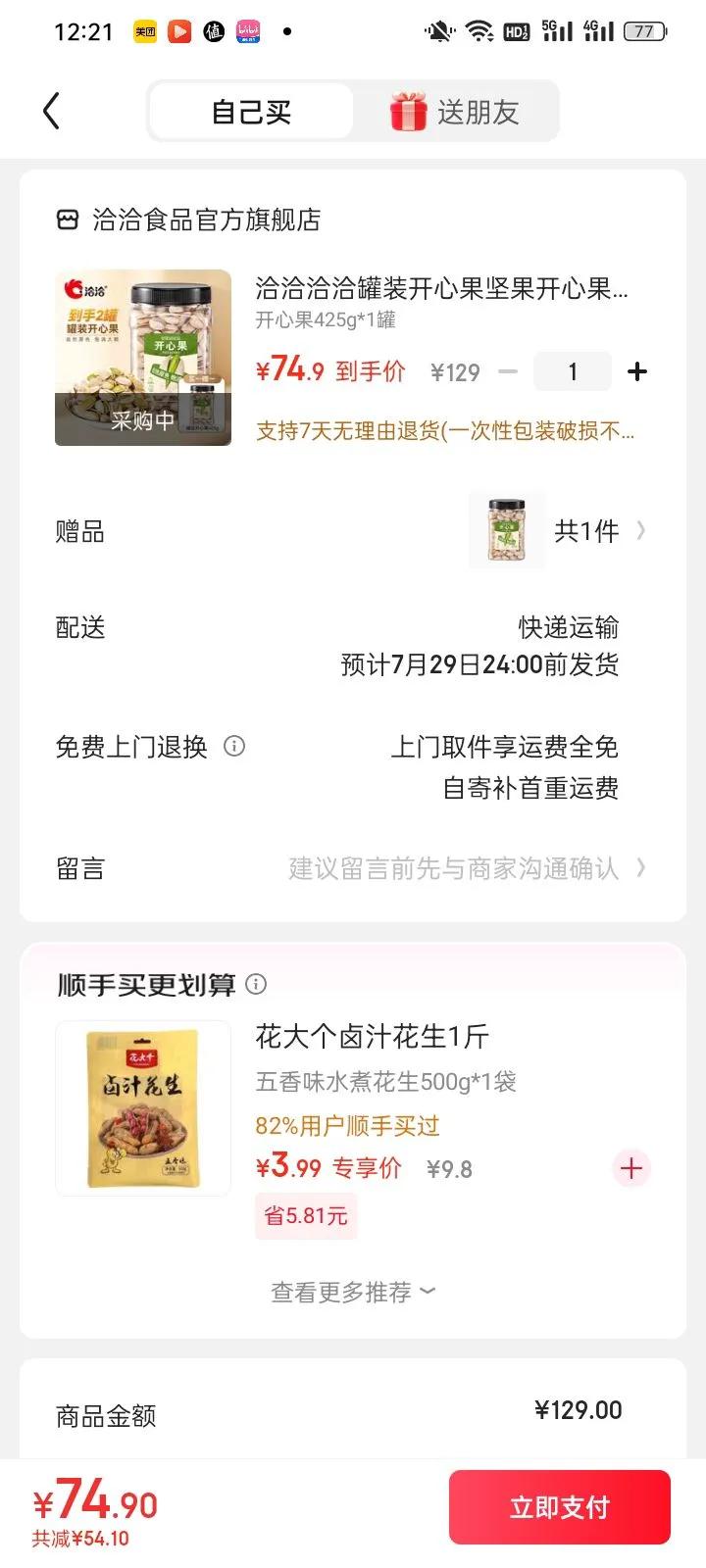Decrease pistachio quantity with the minus button

pyautogui.click(x=508, y=371)
